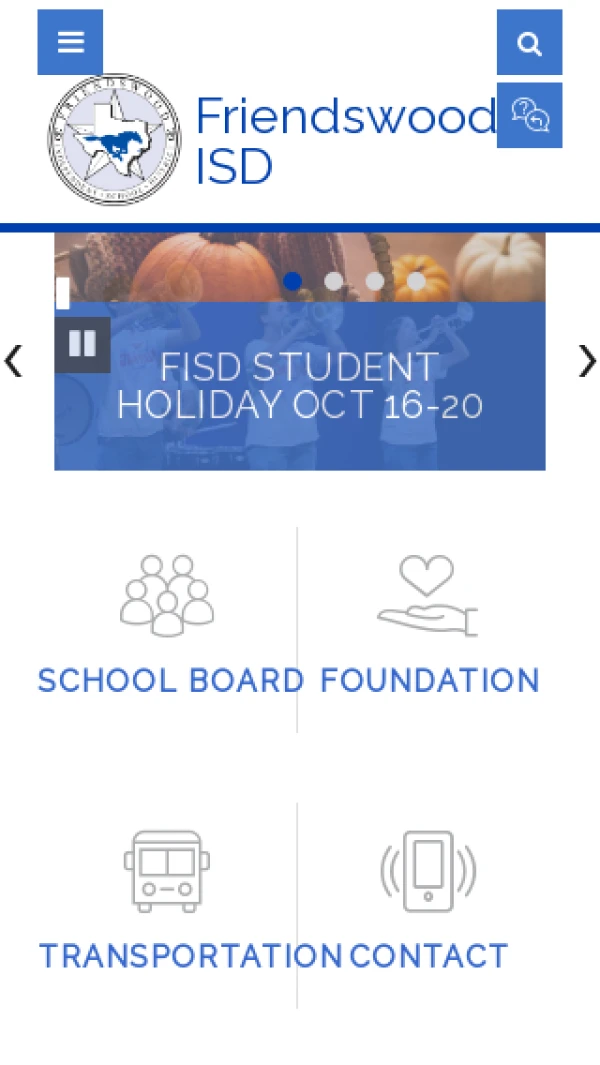Open the Q&A chat icon

coord(529,116)
